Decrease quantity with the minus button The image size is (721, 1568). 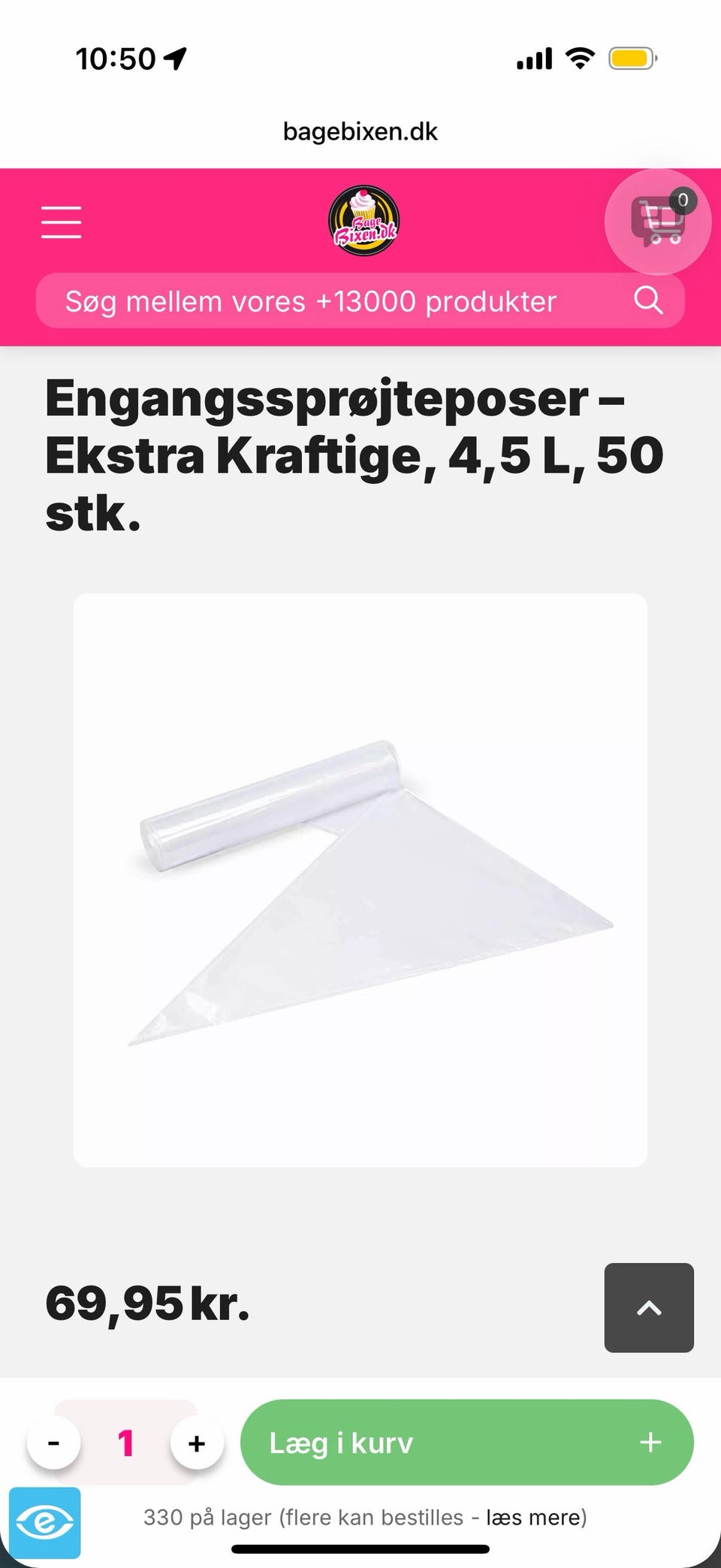click(53, 1443)
